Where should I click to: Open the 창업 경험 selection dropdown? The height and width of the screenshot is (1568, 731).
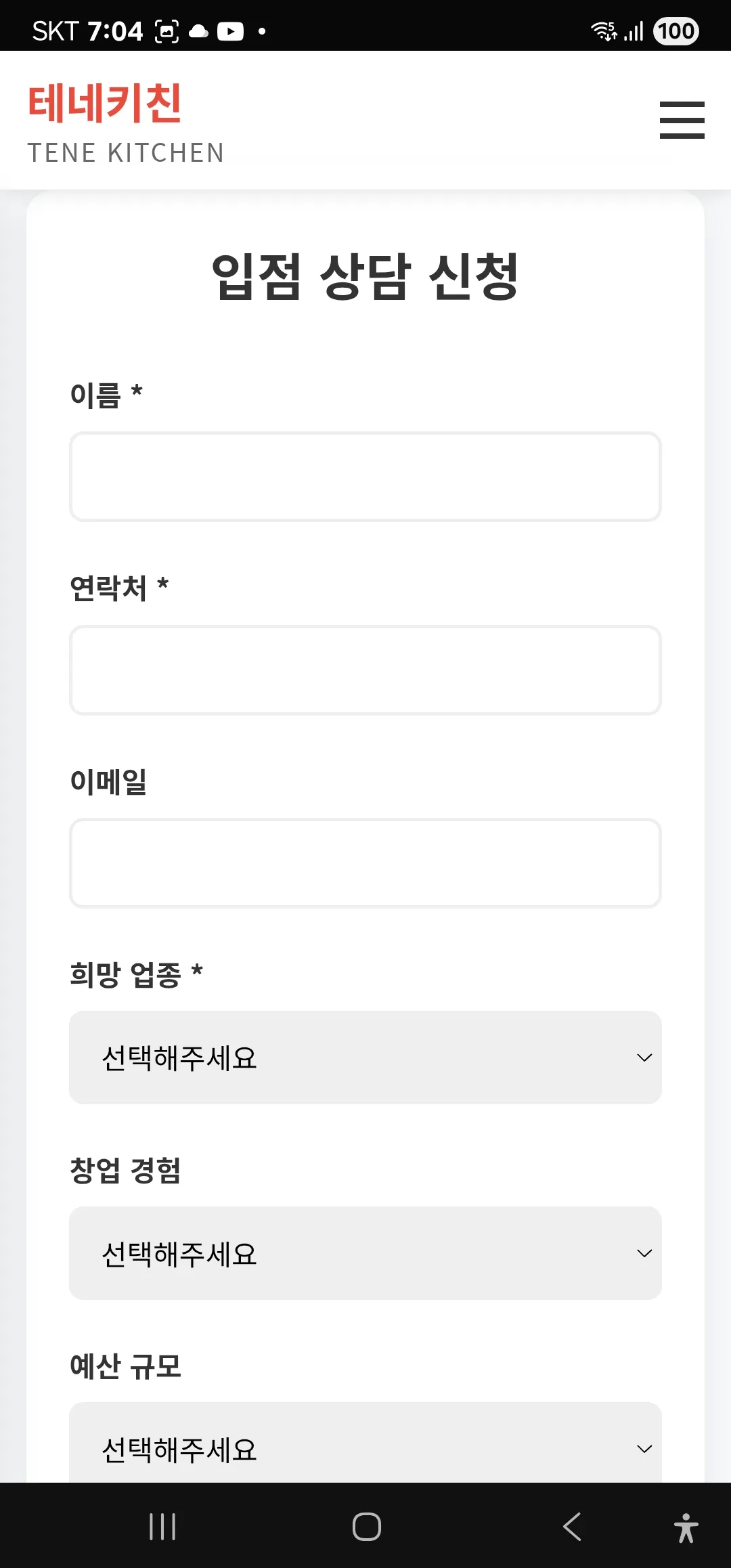point(364,1253)
